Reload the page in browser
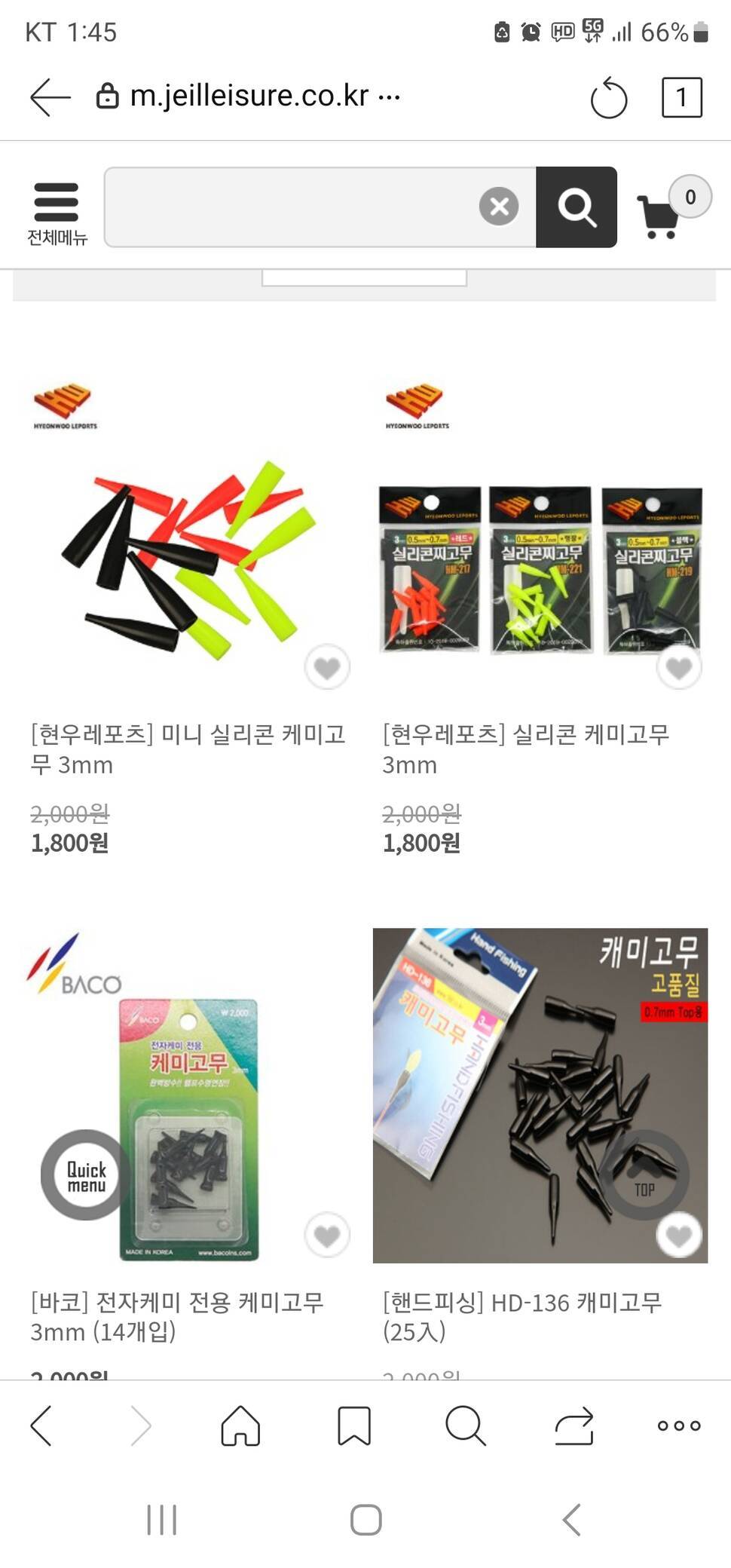 pos(609,98)
